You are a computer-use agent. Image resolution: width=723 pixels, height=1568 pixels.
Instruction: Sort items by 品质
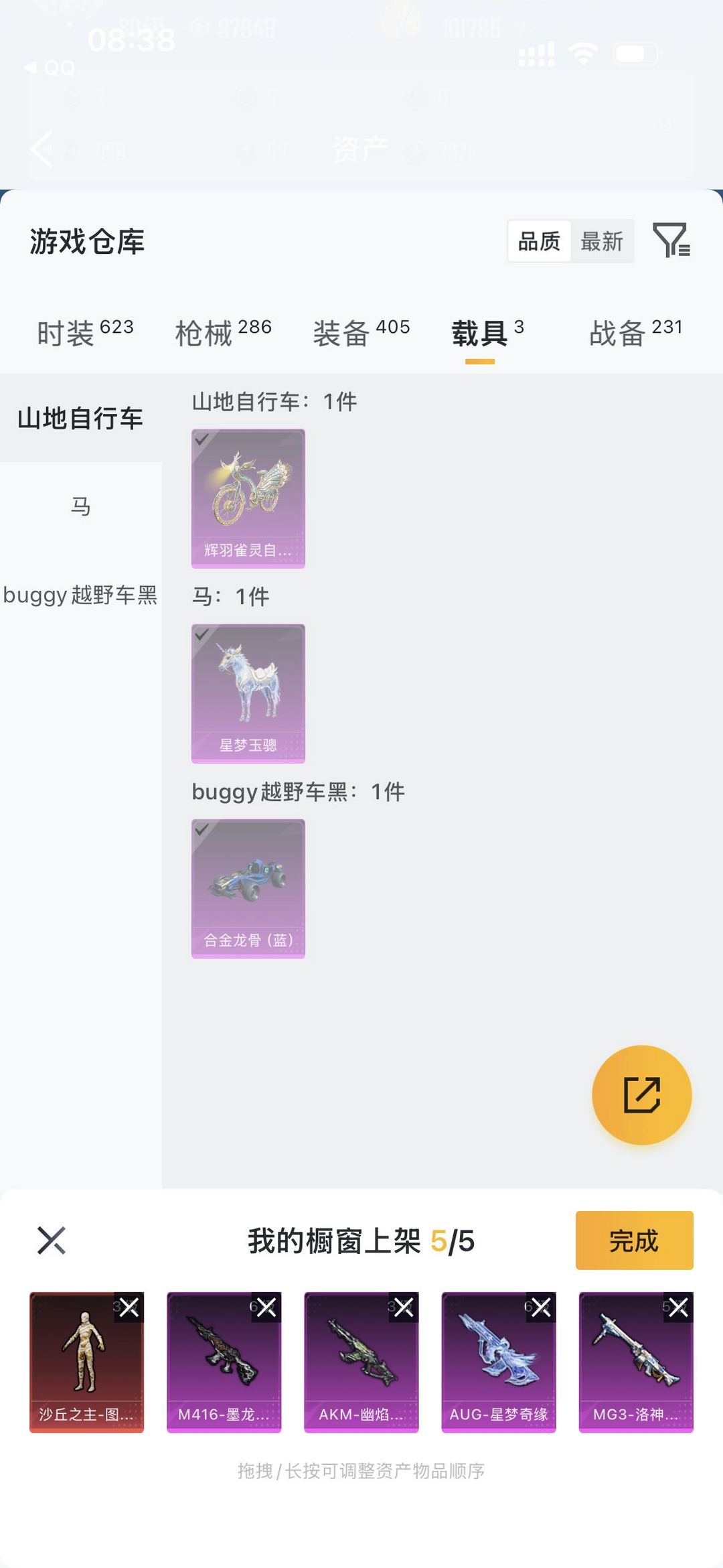[x=539, y=241]
